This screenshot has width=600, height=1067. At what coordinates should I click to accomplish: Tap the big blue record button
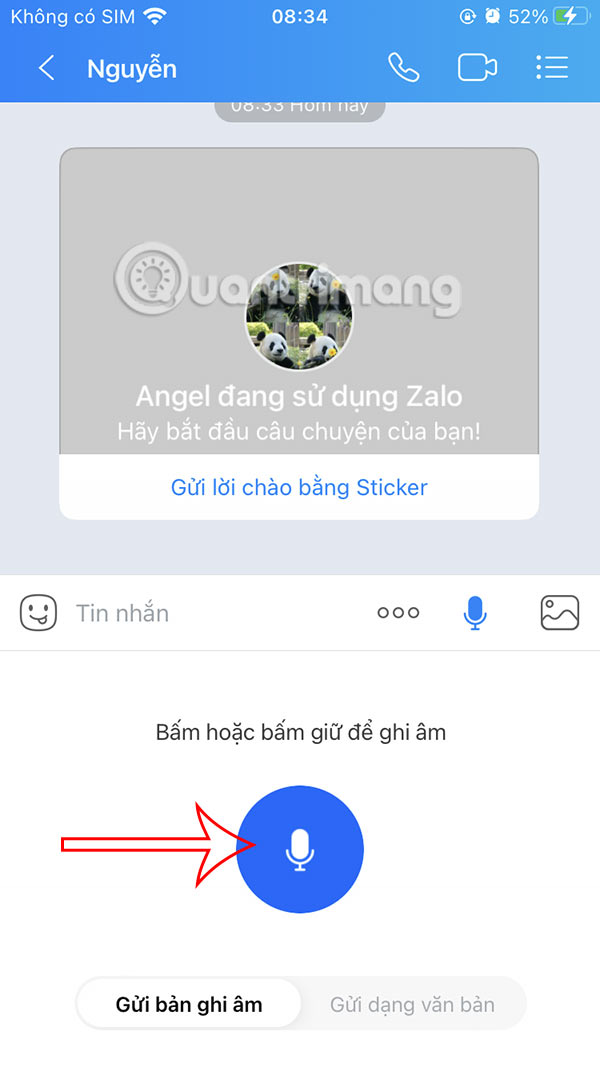[x=300, y=850]
